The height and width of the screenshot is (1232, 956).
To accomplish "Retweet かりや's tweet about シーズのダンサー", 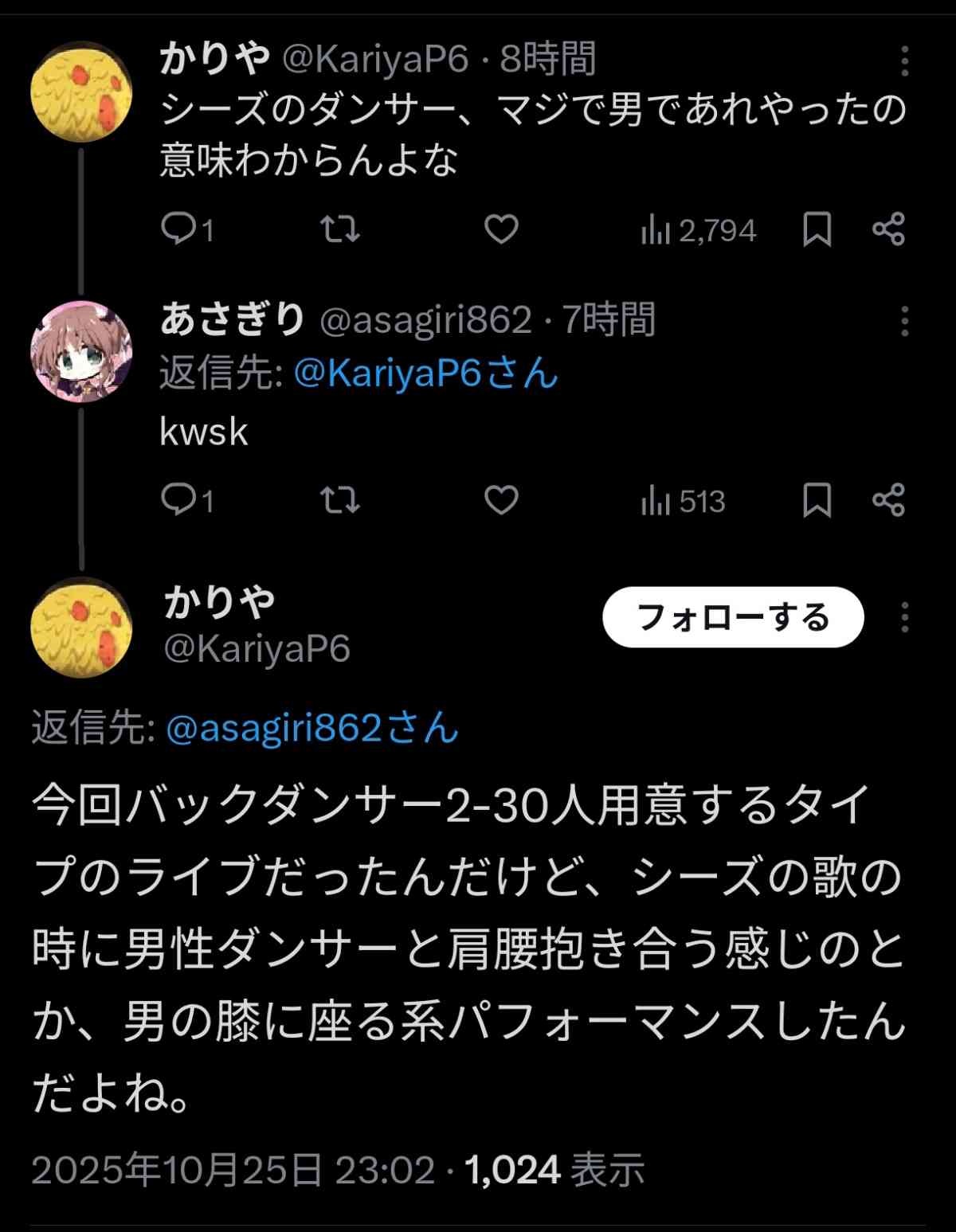I will coord(340,229).
